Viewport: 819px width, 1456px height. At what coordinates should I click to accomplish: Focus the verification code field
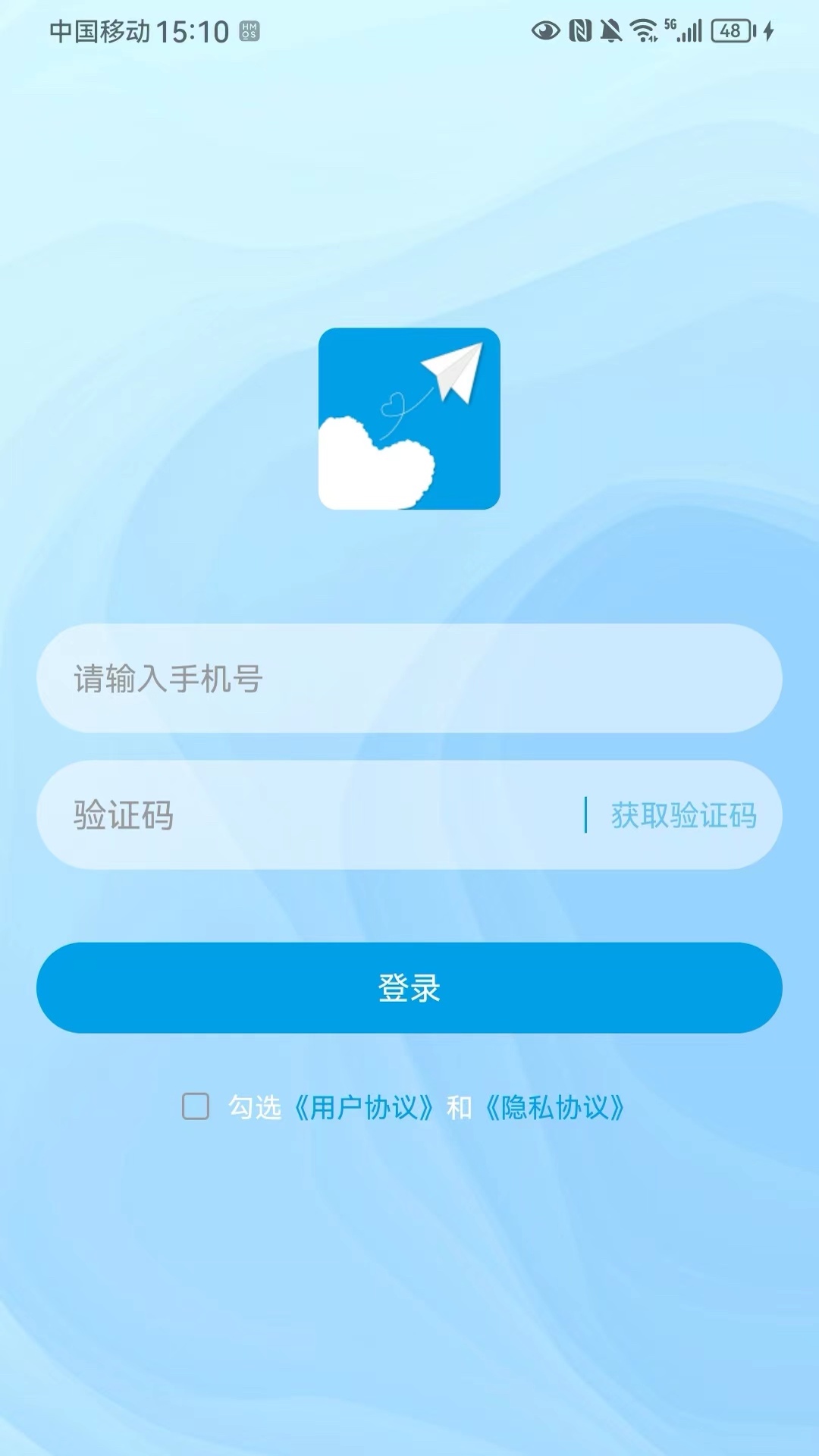[311, 815]
